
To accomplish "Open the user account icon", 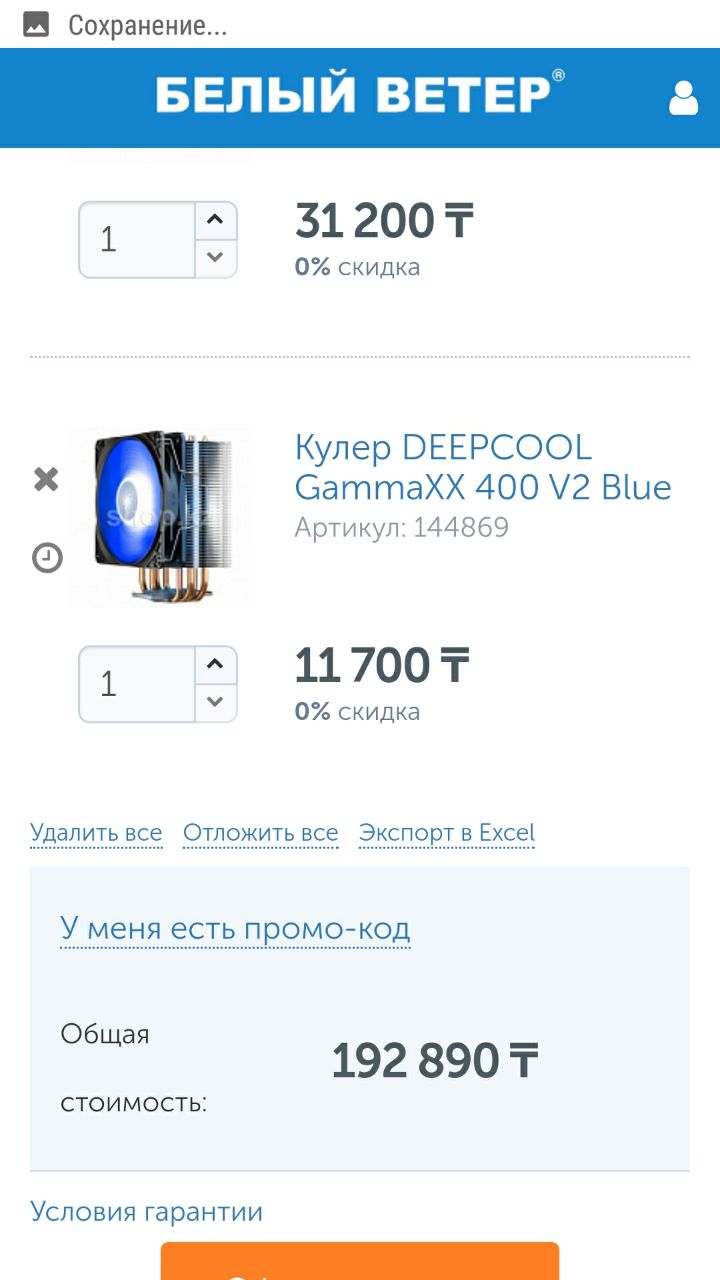I will (x=684, y=98).
